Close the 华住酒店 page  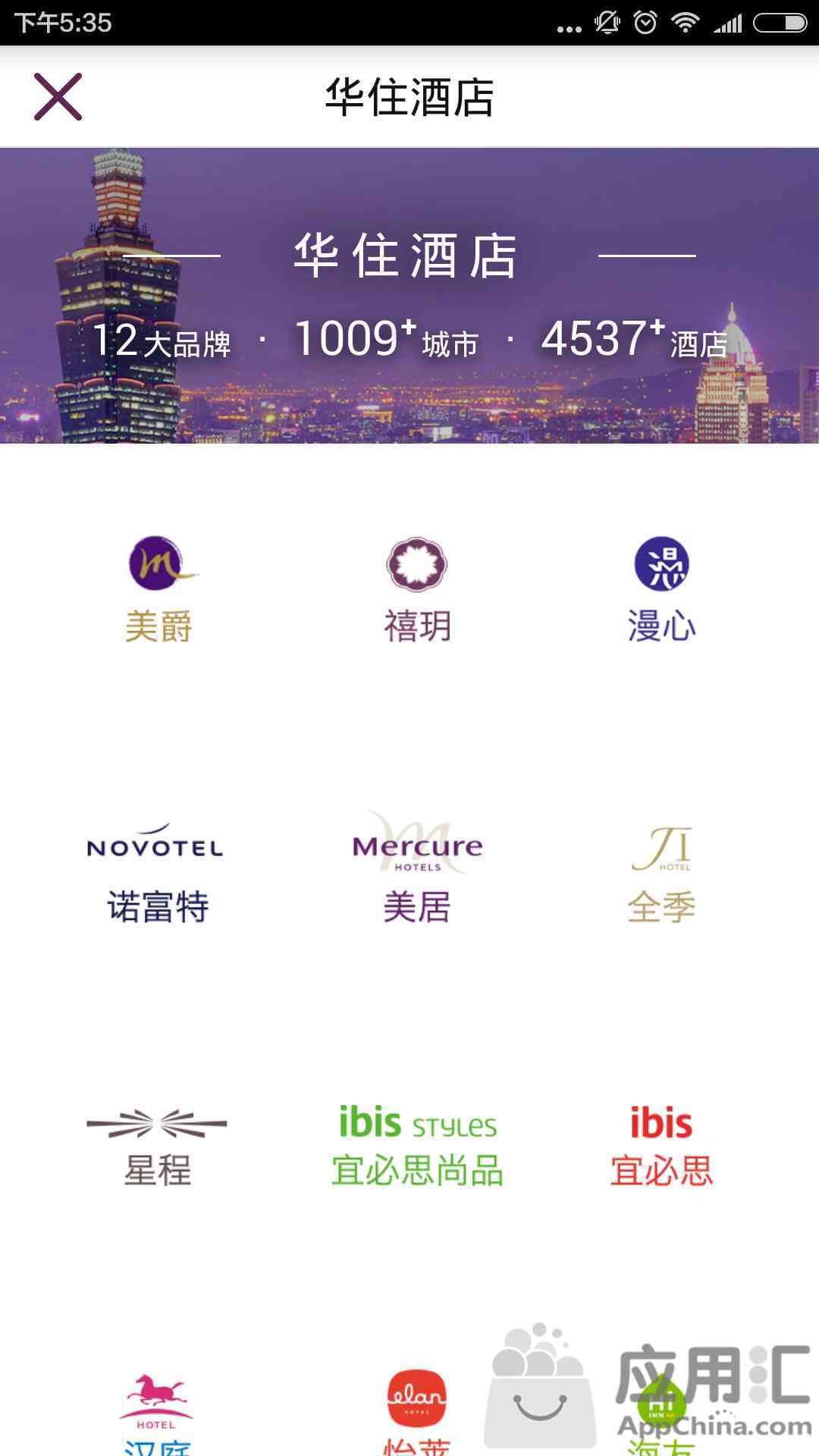point(58,96)
